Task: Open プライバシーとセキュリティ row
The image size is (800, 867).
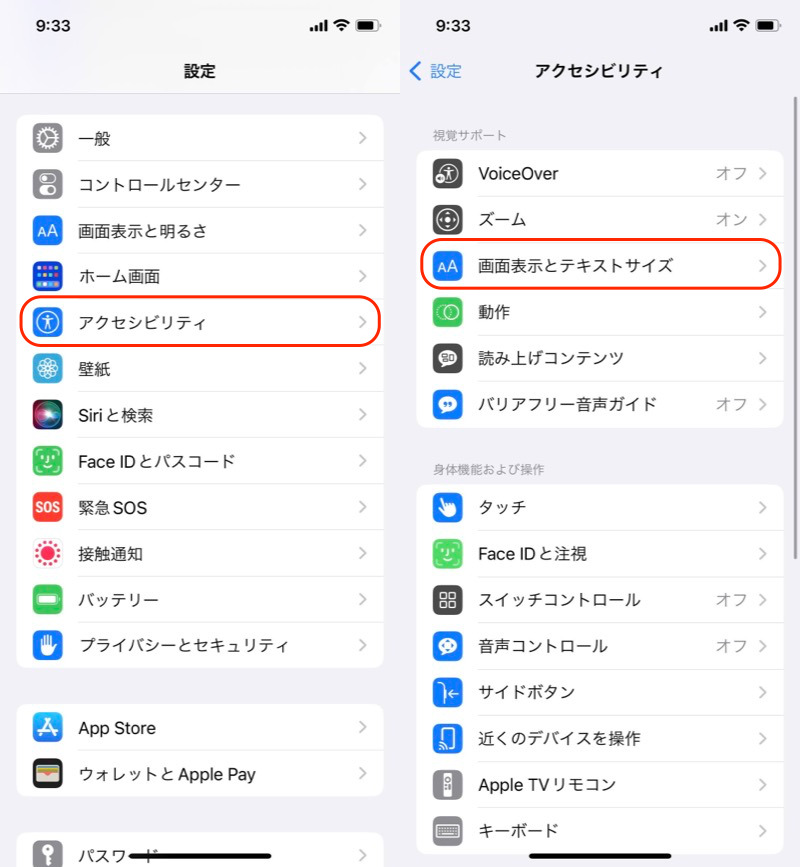Action: pyautogui.click(x=200, y=646)
